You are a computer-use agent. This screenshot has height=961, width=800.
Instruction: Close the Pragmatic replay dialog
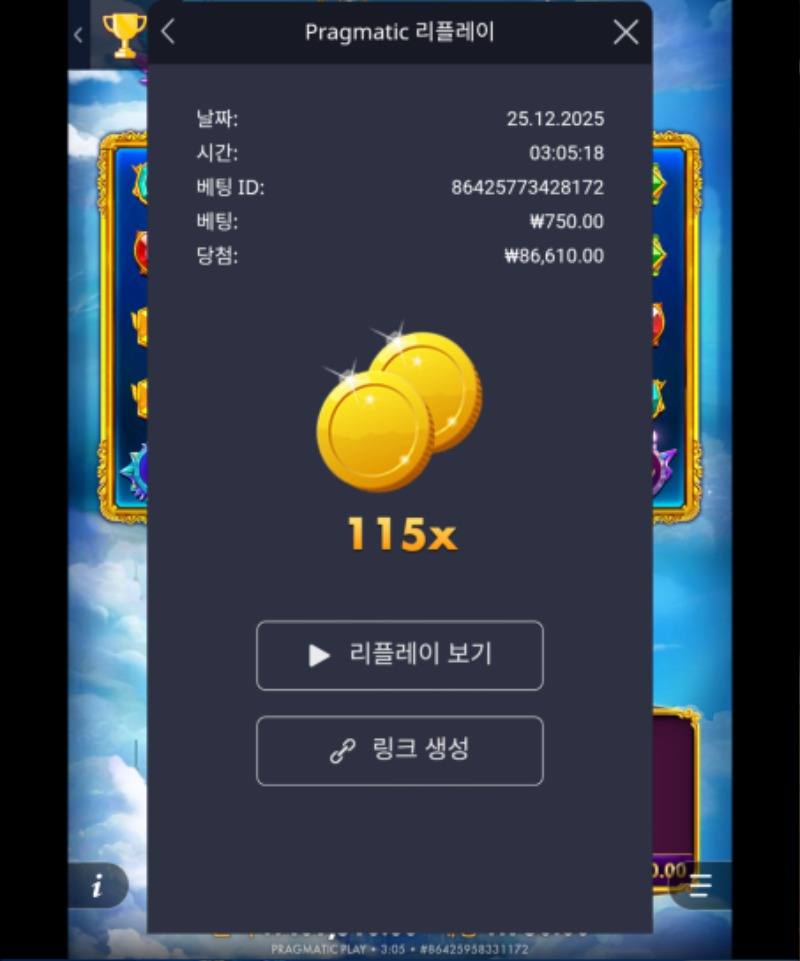[626, 32]
